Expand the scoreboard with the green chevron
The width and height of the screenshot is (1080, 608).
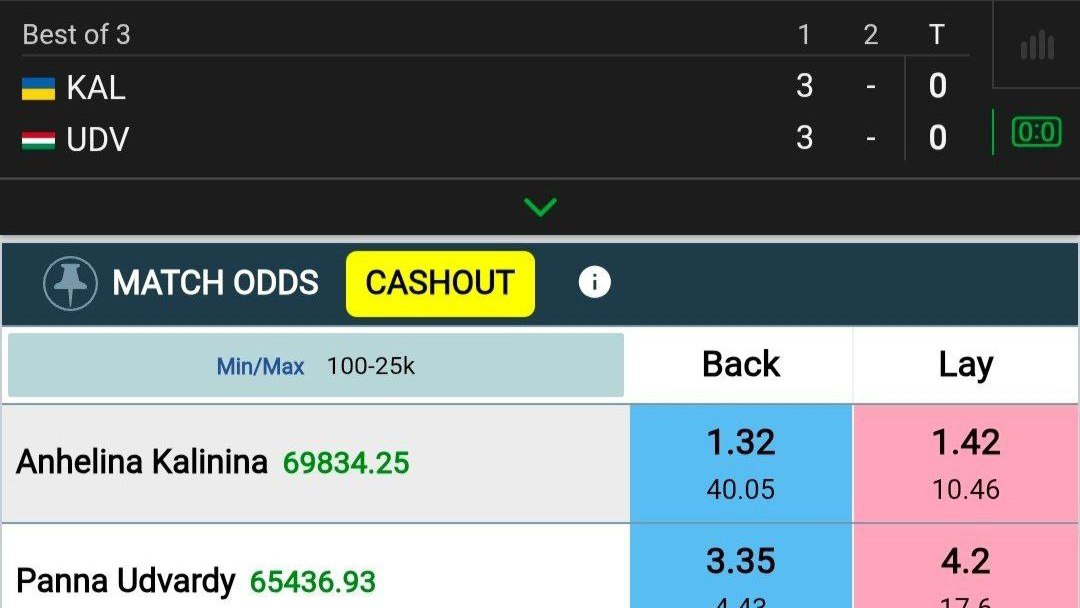pos(540,207)
